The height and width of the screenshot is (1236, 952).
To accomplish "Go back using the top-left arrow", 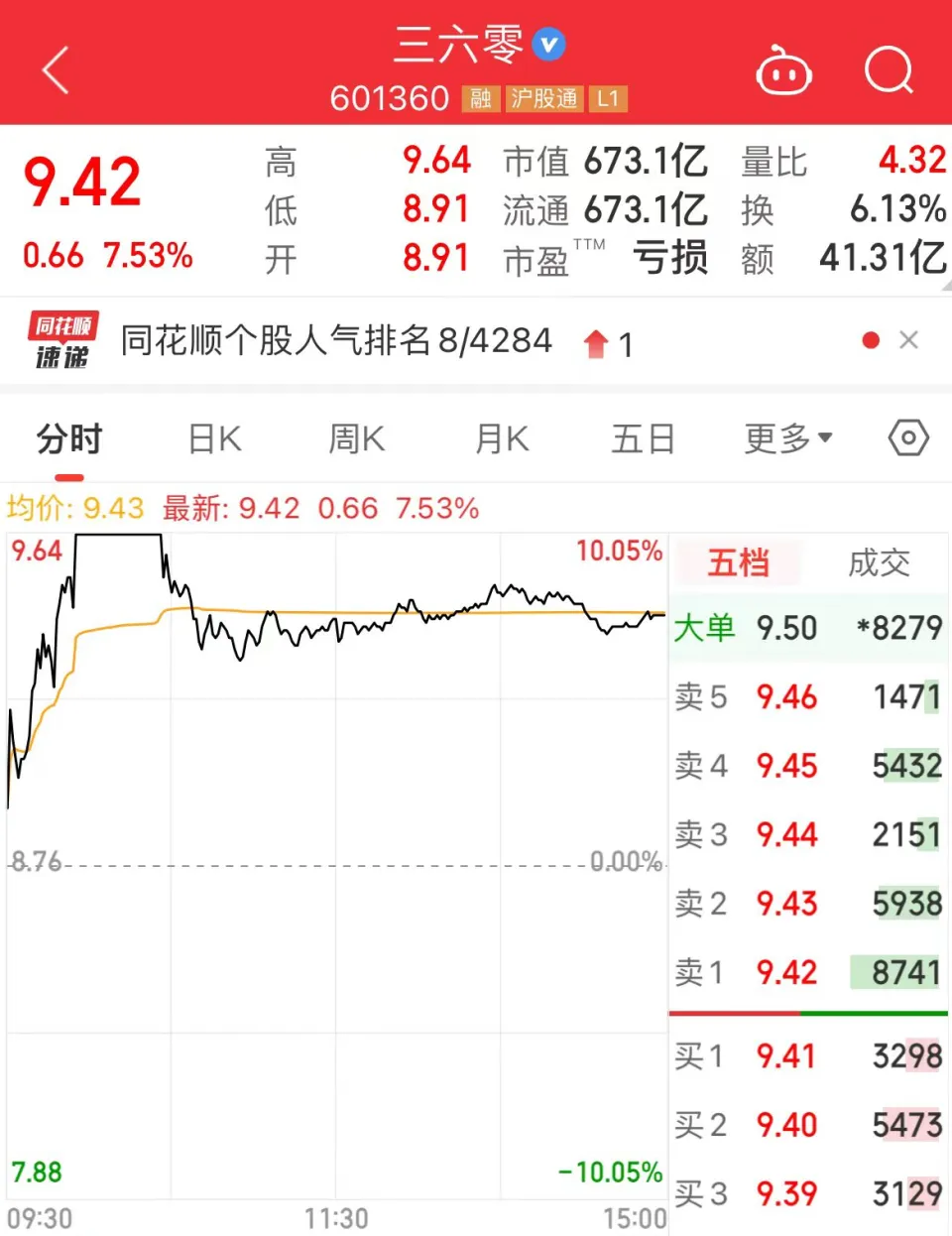I will pyautogui.click(x=56, y=70).
